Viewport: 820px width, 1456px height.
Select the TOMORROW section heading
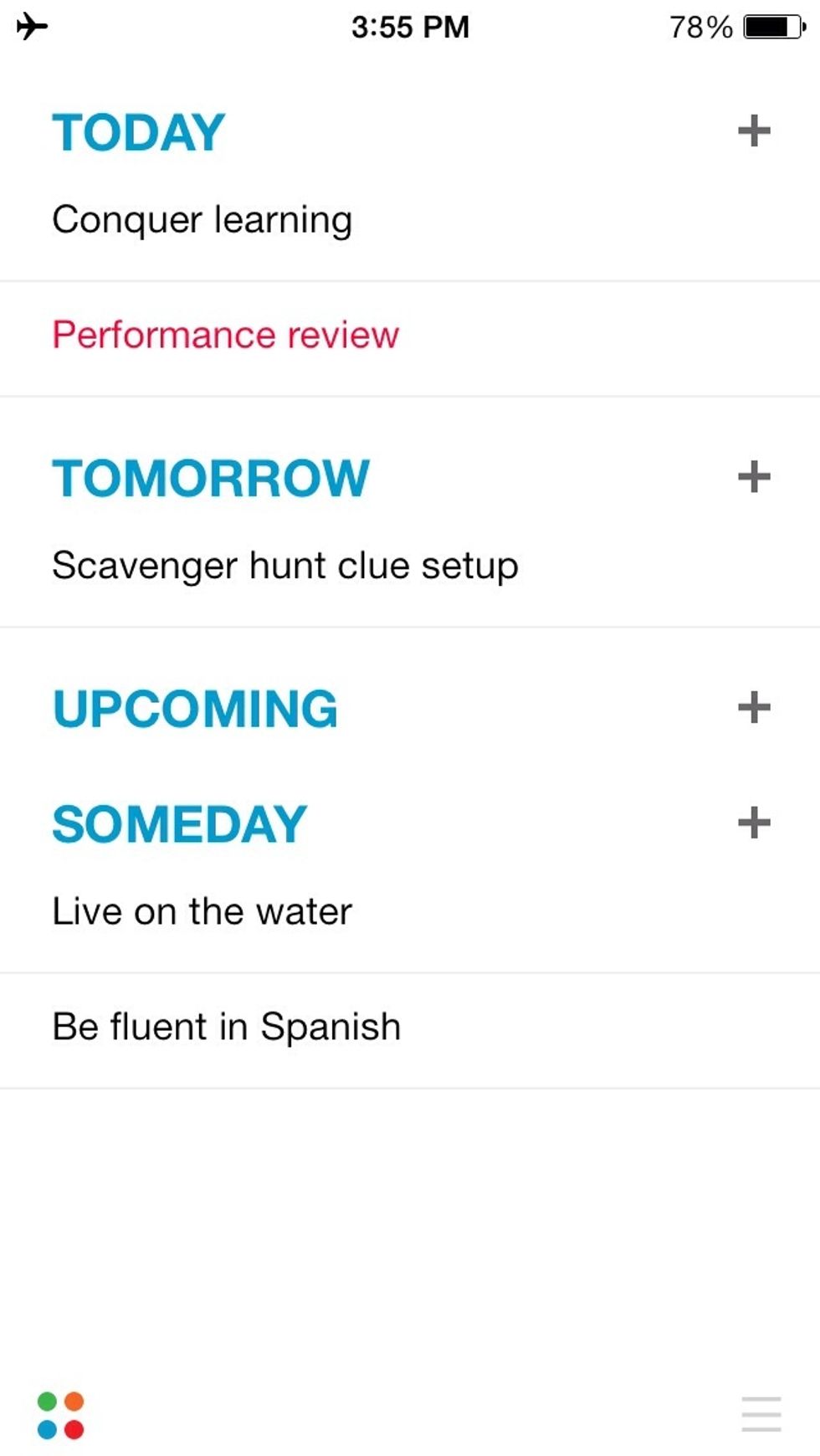(211, 475)
